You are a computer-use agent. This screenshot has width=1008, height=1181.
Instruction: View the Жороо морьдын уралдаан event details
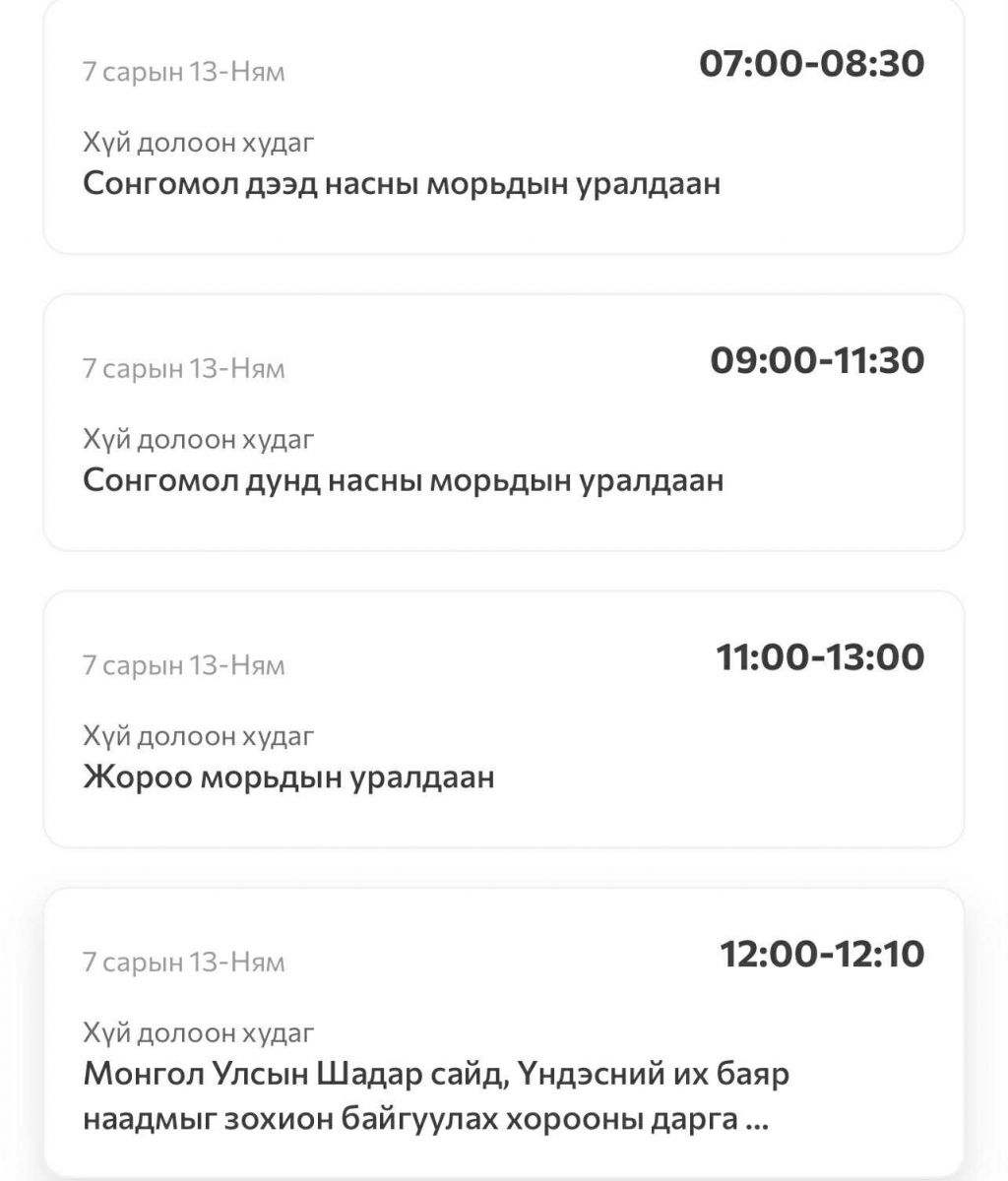(x=502, y=719)
